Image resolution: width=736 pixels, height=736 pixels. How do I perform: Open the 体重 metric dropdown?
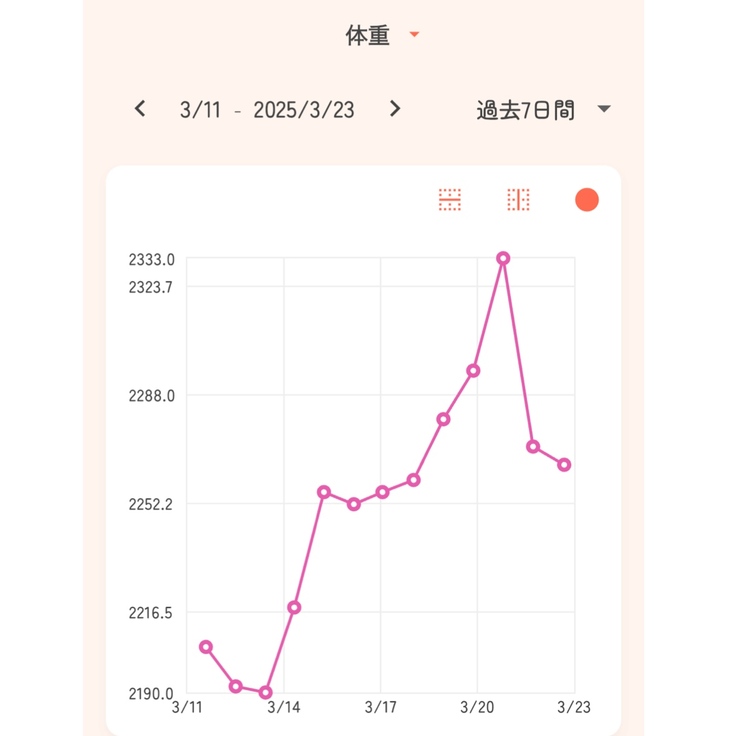(382, 36)
